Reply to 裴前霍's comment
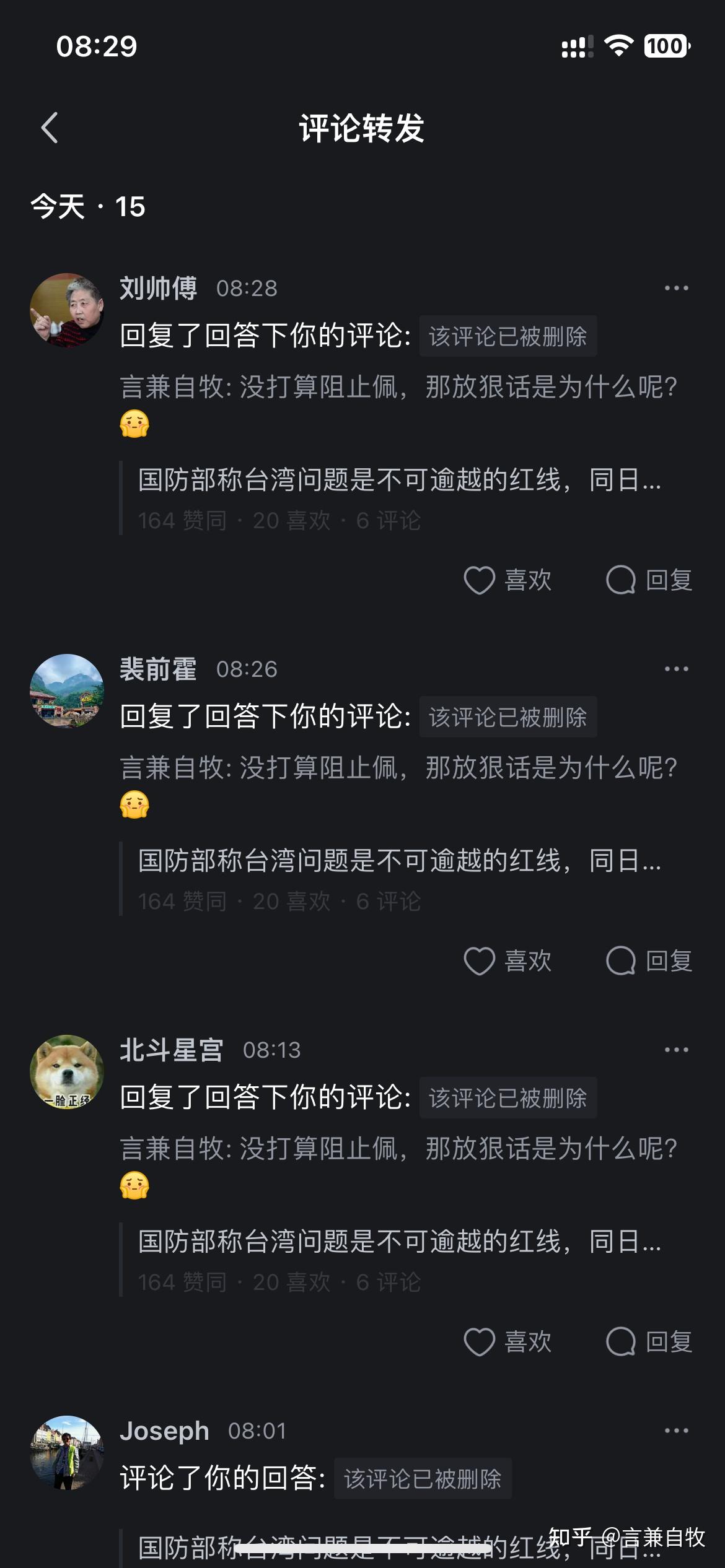Image resolution: width=725 pixels, height=1568 pixels. 649,961
